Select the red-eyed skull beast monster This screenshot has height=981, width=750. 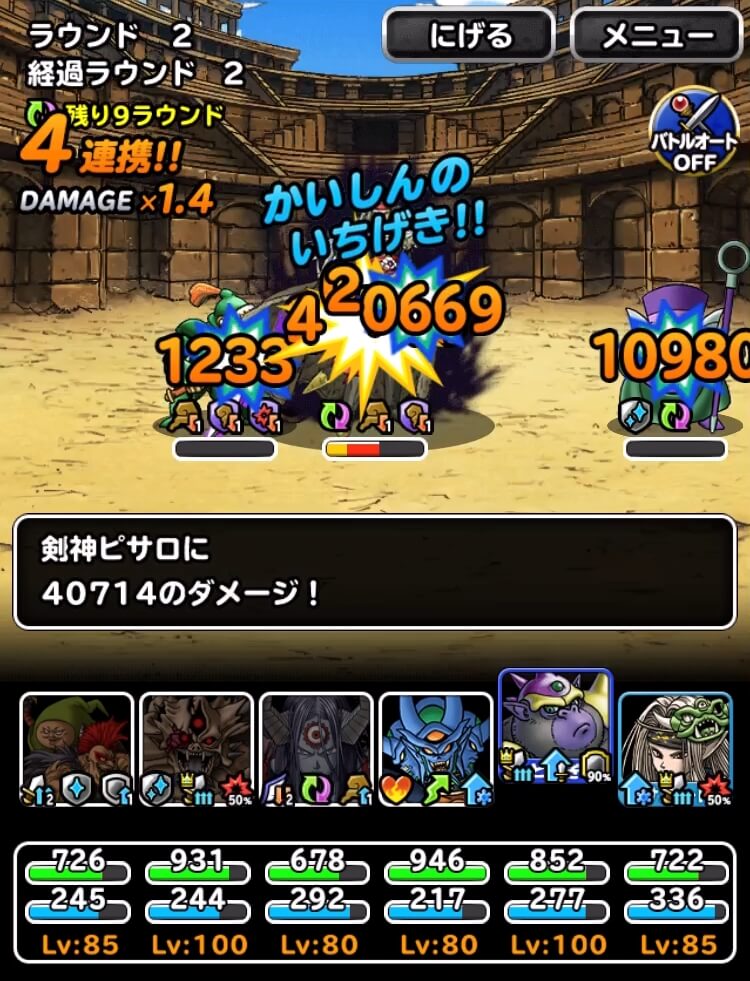click(x=196, y=748)
